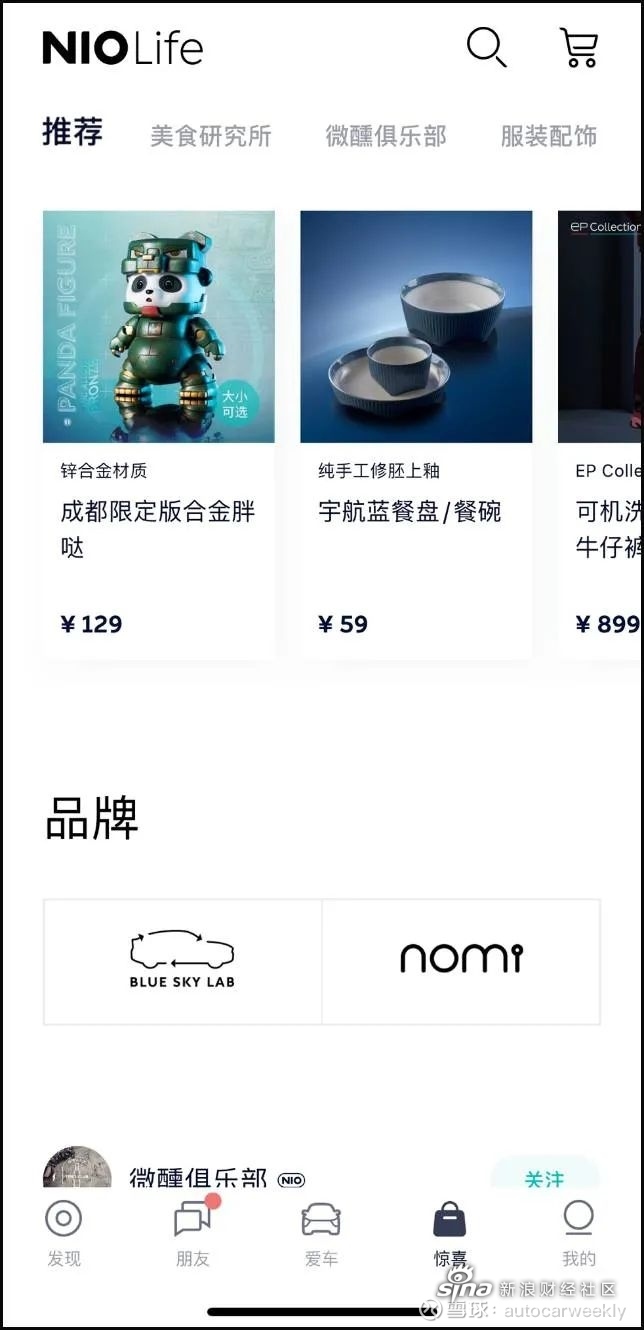Switch to the 服装配饰 tab
This screenshot has width=644, height=1330.
point(549,136)
